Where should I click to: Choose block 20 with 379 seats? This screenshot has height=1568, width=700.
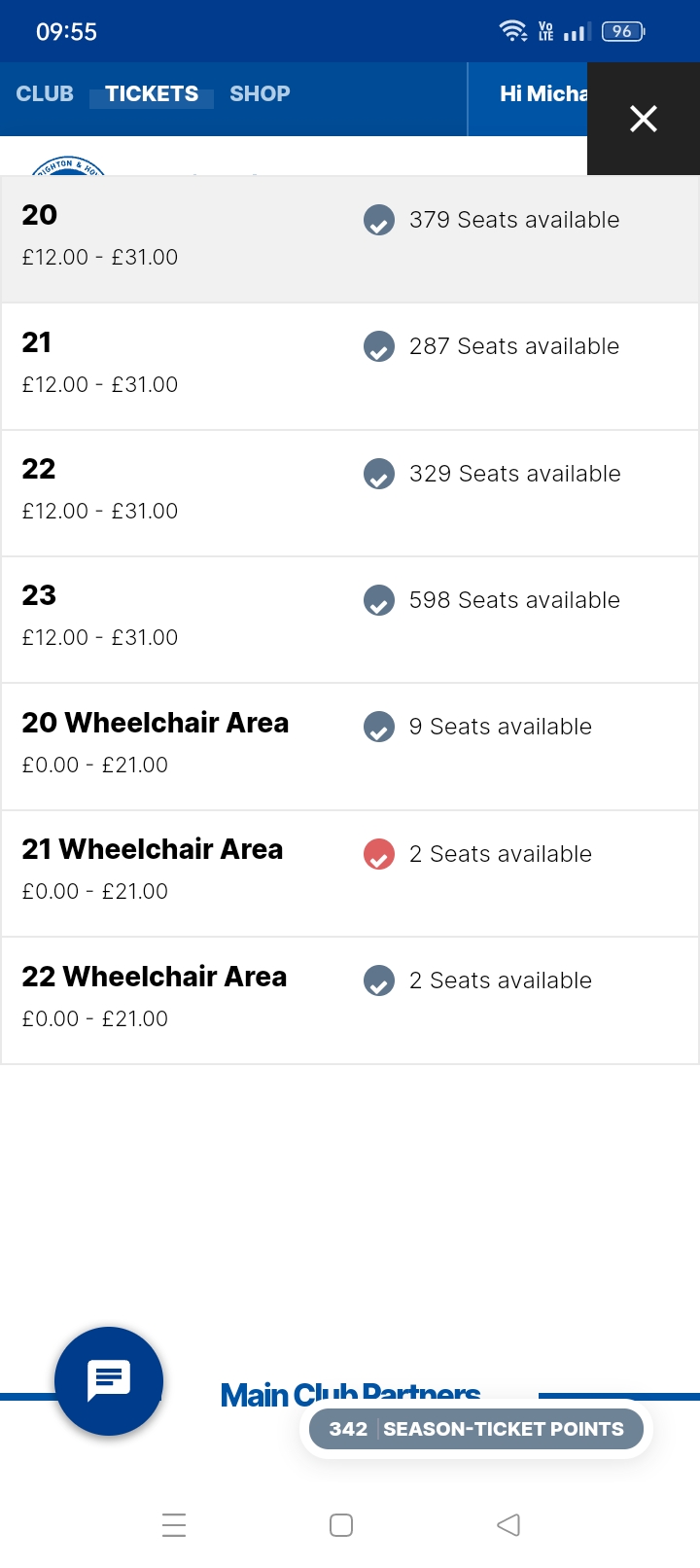click(x=350, y=239)
